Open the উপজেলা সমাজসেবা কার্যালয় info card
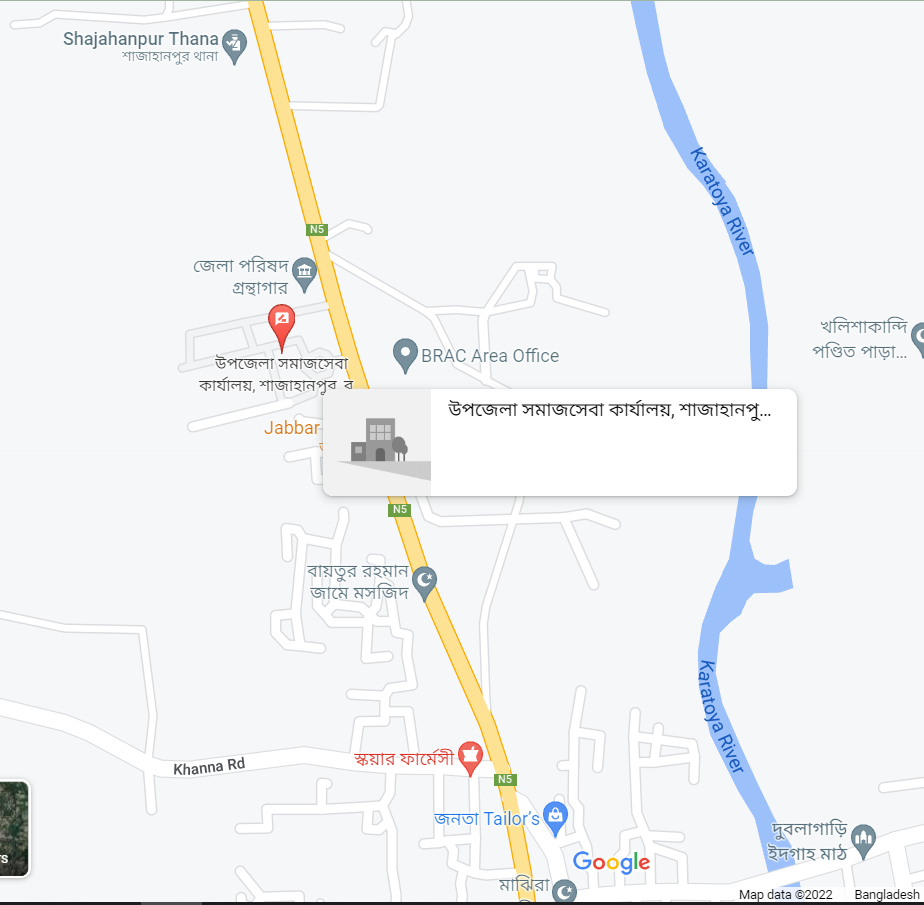The height and width of the screenshot is (905, 924). [x=559, y=442]
